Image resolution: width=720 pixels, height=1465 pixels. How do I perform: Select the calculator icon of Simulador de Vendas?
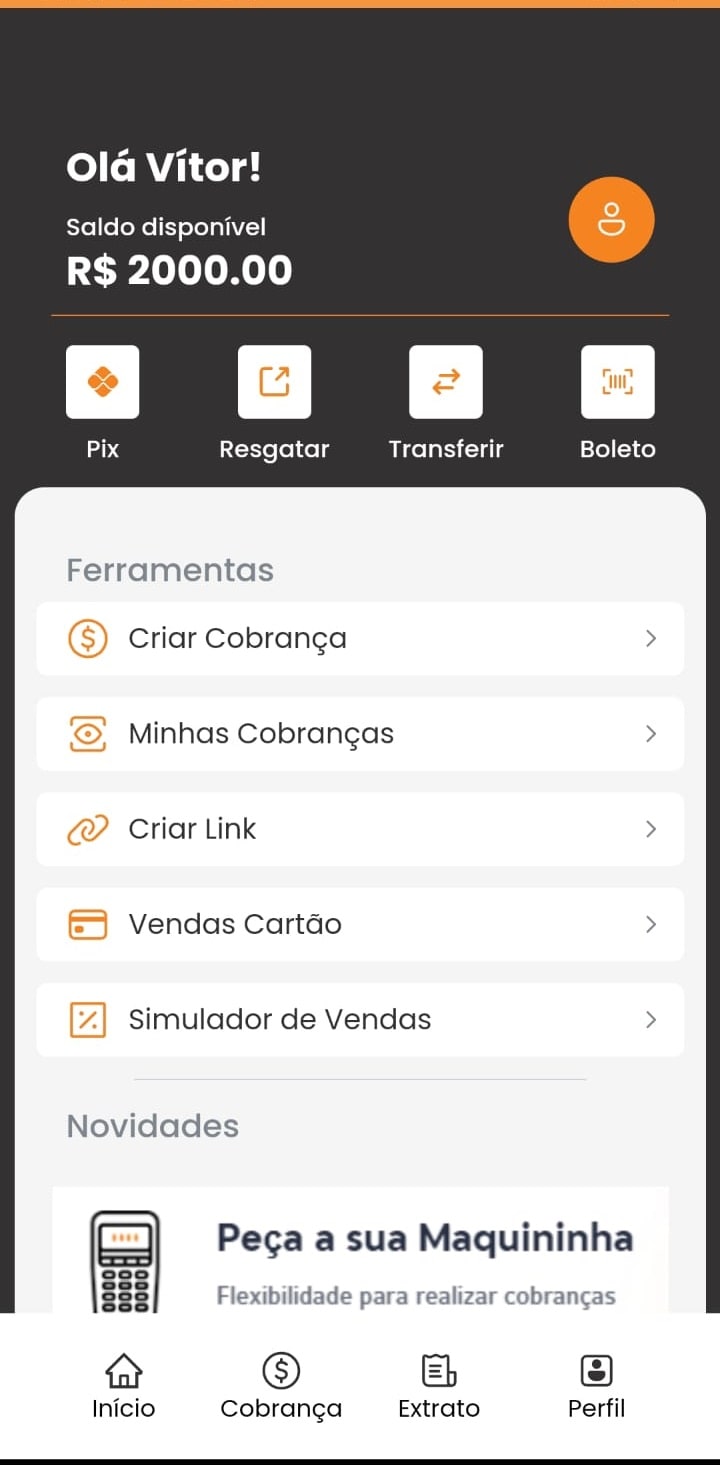pos(88,1019)
